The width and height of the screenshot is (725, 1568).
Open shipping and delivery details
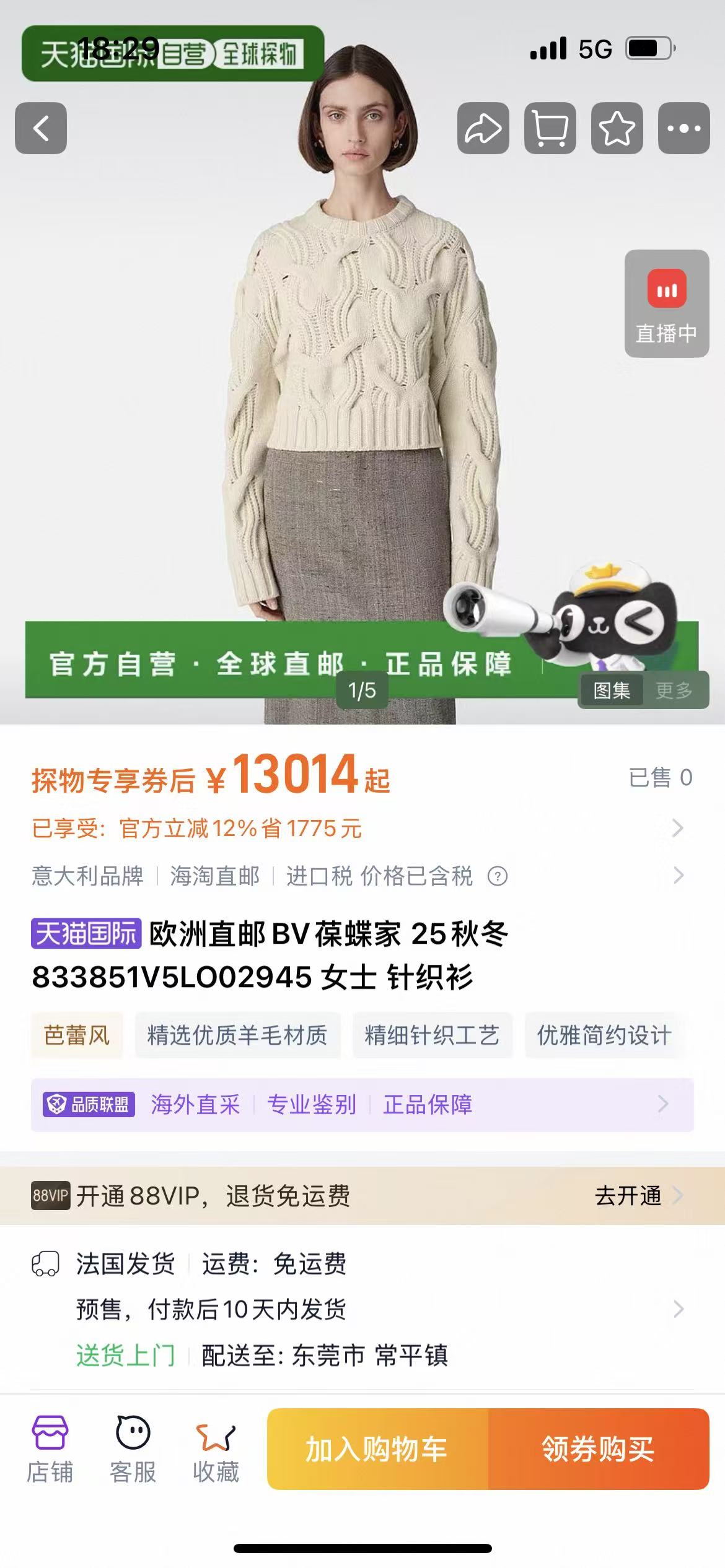[x=678, y=1309]
